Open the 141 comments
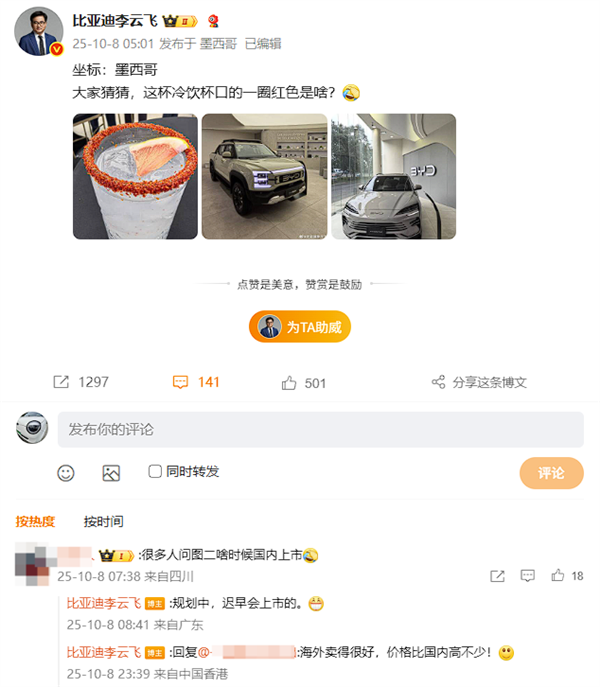This screenshot has height=687, width=600. [196, 382]
